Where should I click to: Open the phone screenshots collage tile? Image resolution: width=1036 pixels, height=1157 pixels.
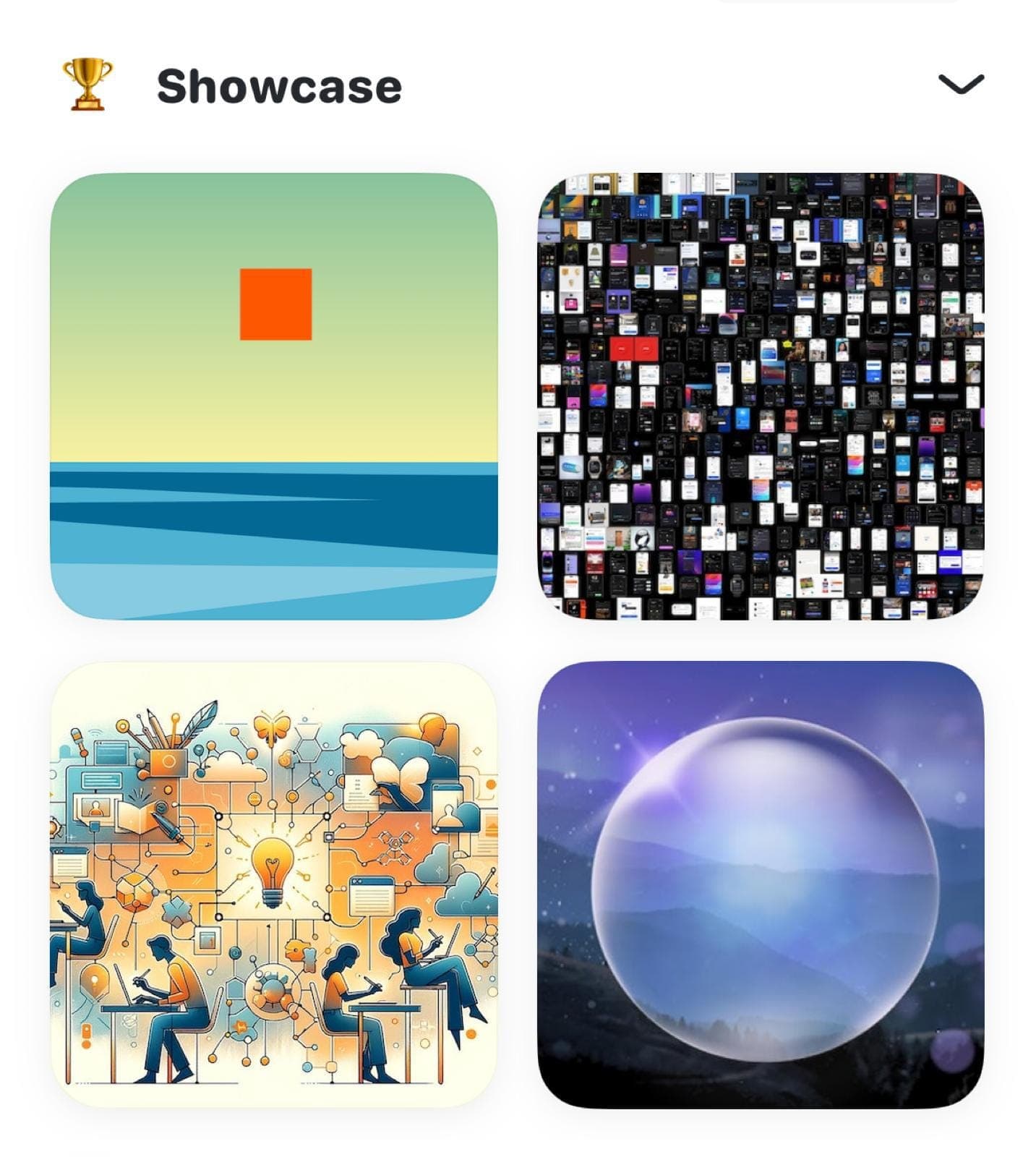pyautogui.click(x=761, y=396)
